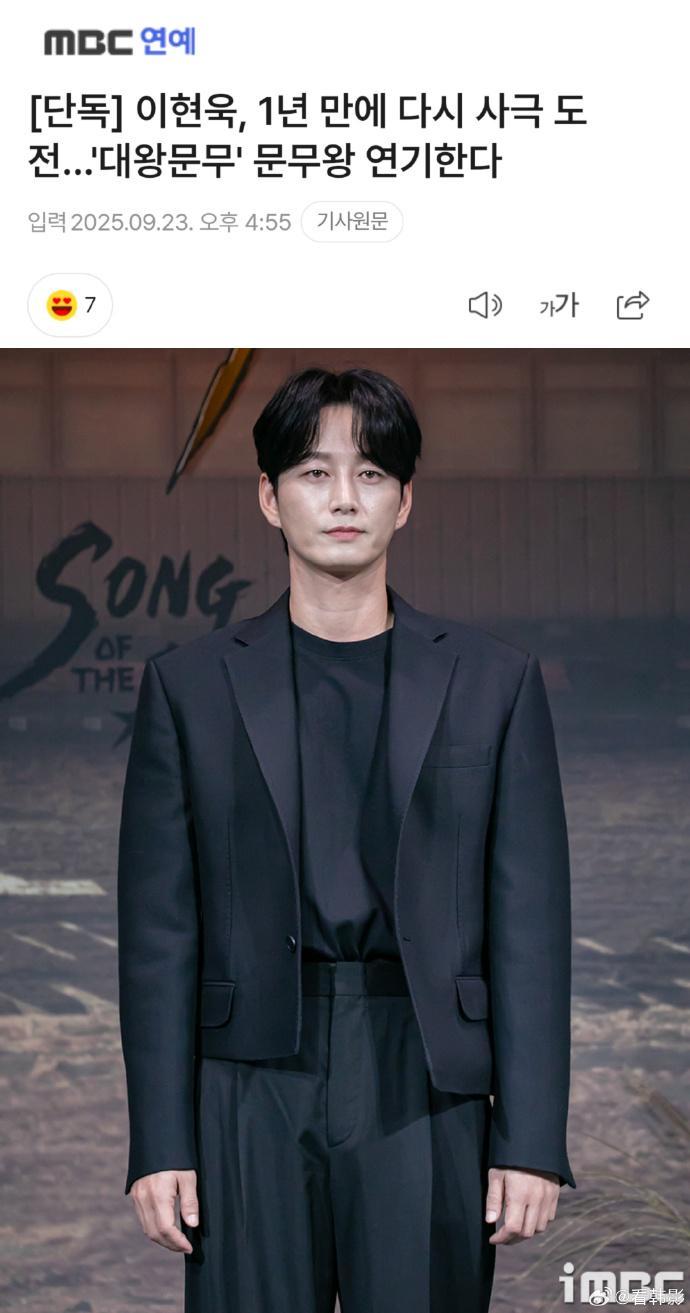690x1313 pixels.
Task: React with the heart-eyes emoji button
Action: [x=70, y=305]
